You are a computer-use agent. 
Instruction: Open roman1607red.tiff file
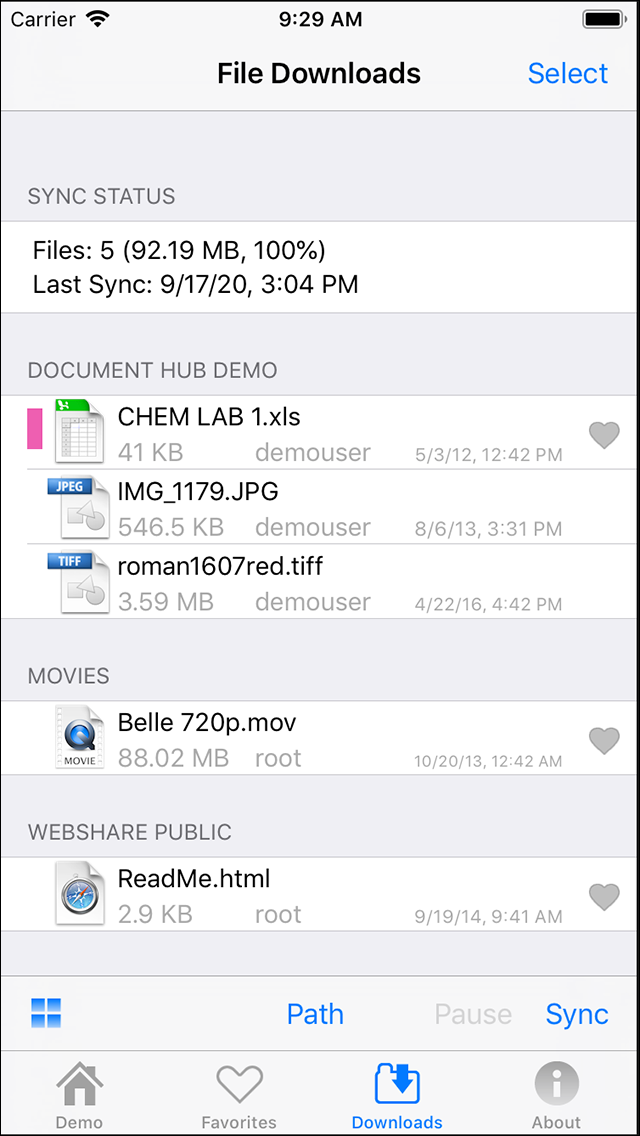tap(320, 582)
